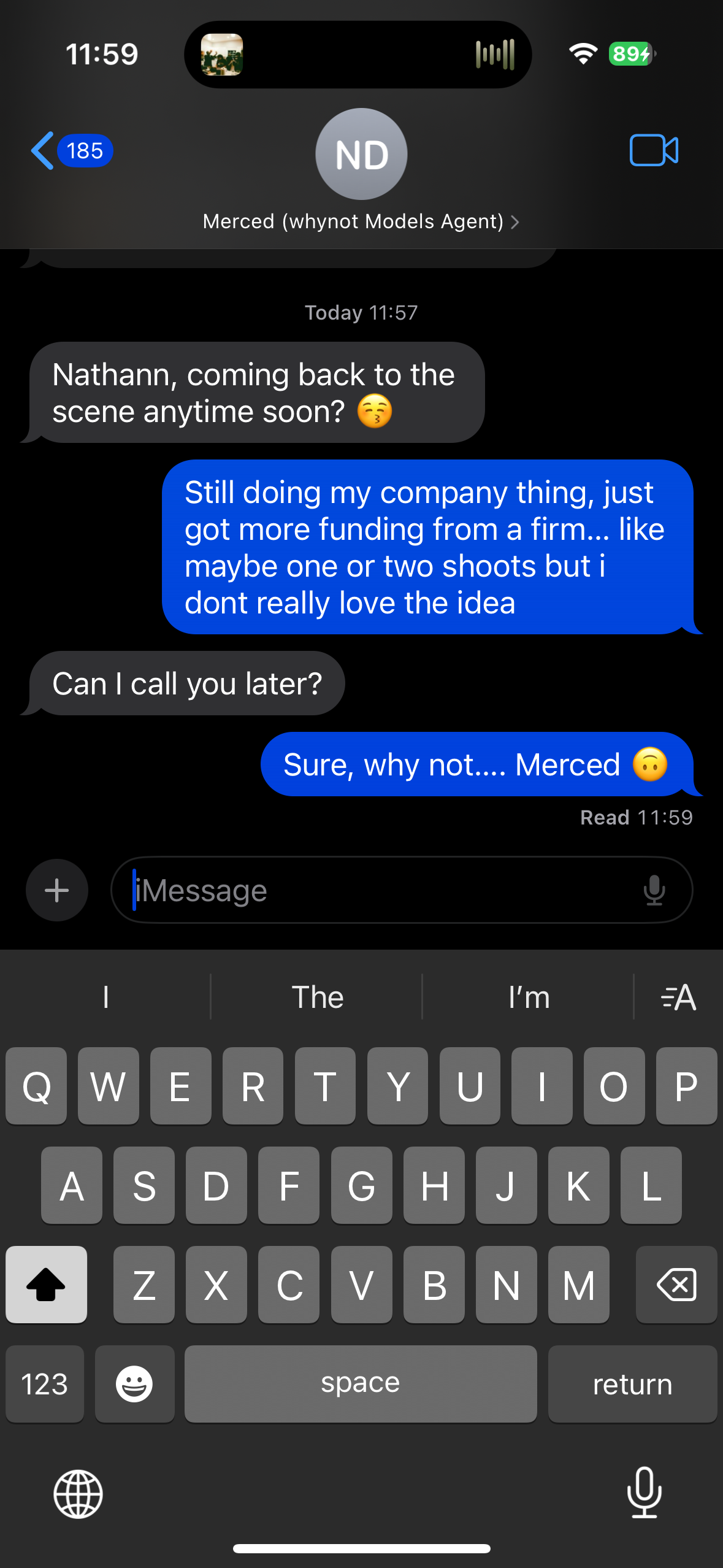Open the emoji keyboard
723x1568 pixels.
(x=134, y=1384)
